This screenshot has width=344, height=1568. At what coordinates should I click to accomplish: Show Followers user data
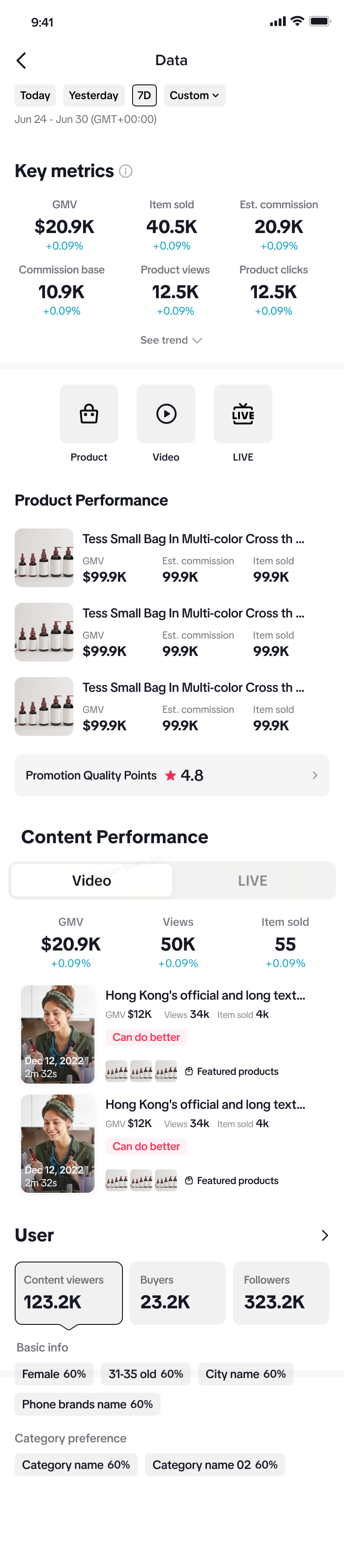click(281, 1293)
